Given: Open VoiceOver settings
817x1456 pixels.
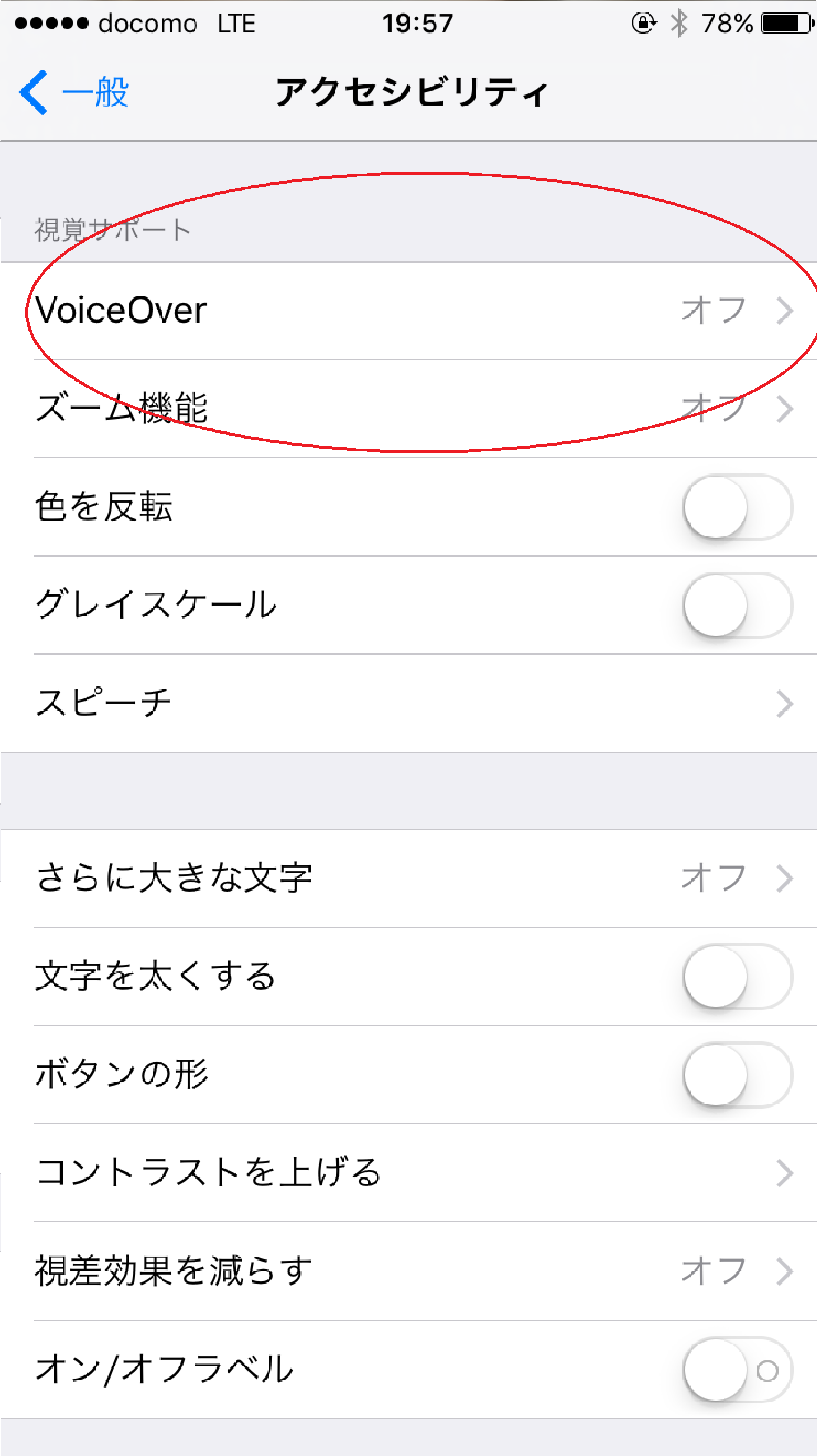Looking at the screenshot, I should click(408, 310).
